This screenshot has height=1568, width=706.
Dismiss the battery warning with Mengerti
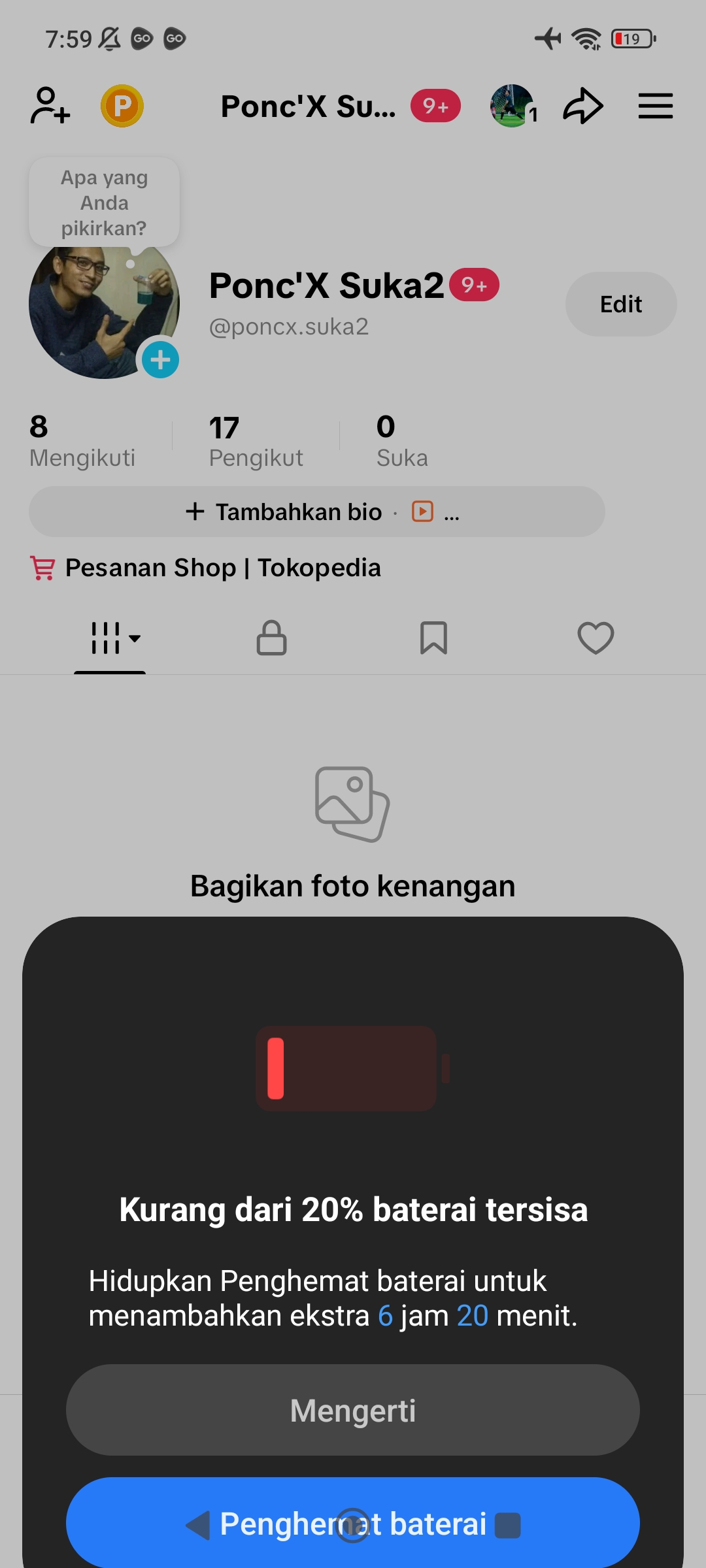(353, 1410)
